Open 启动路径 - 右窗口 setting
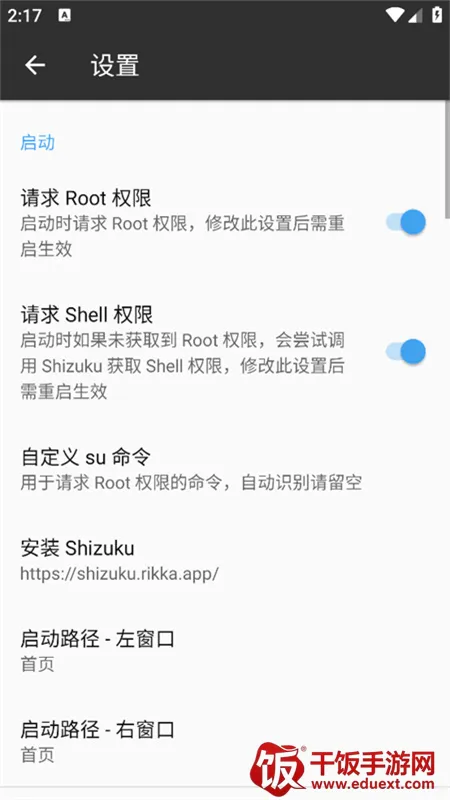 pyautogui.click(x=225, y=741)
